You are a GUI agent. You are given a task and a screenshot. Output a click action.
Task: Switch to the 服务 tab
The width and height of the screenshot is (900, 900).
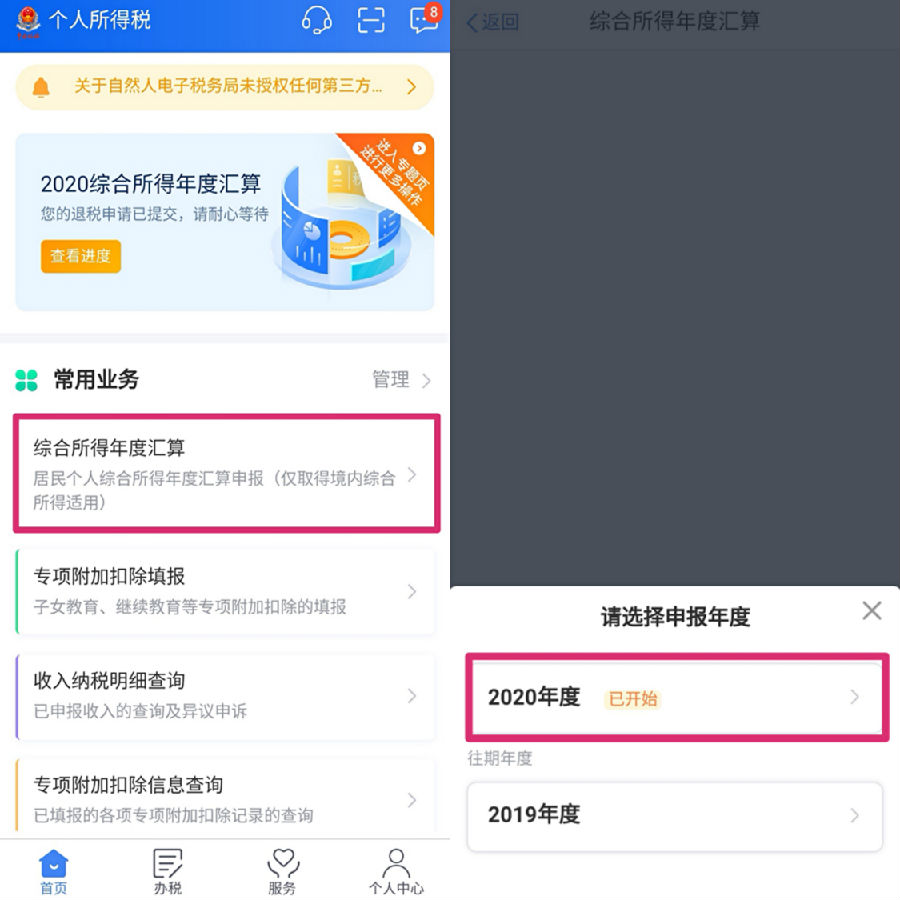tap(283, 871)
